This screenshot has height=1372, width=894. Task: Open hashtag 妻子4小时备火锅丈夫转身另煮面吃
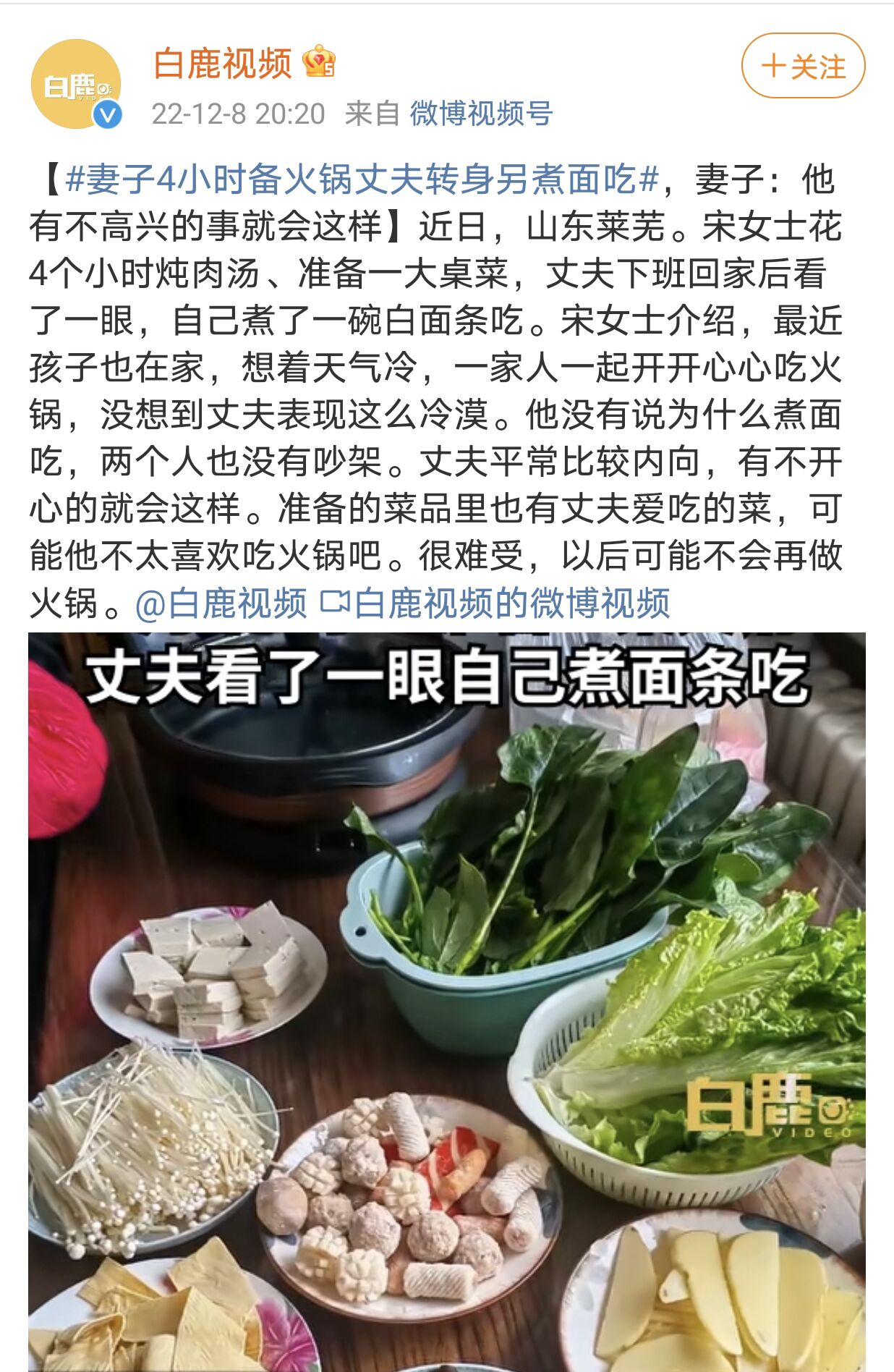click(x=362, y=179)
